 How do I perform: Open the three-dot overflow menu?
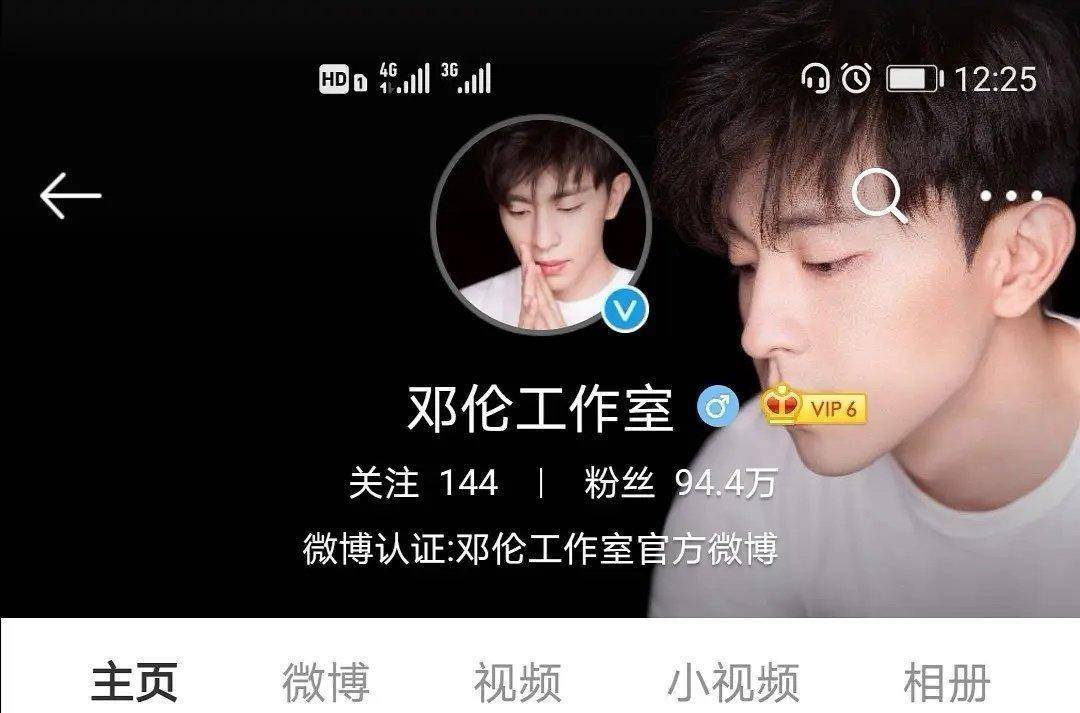tap(1010, 196)
